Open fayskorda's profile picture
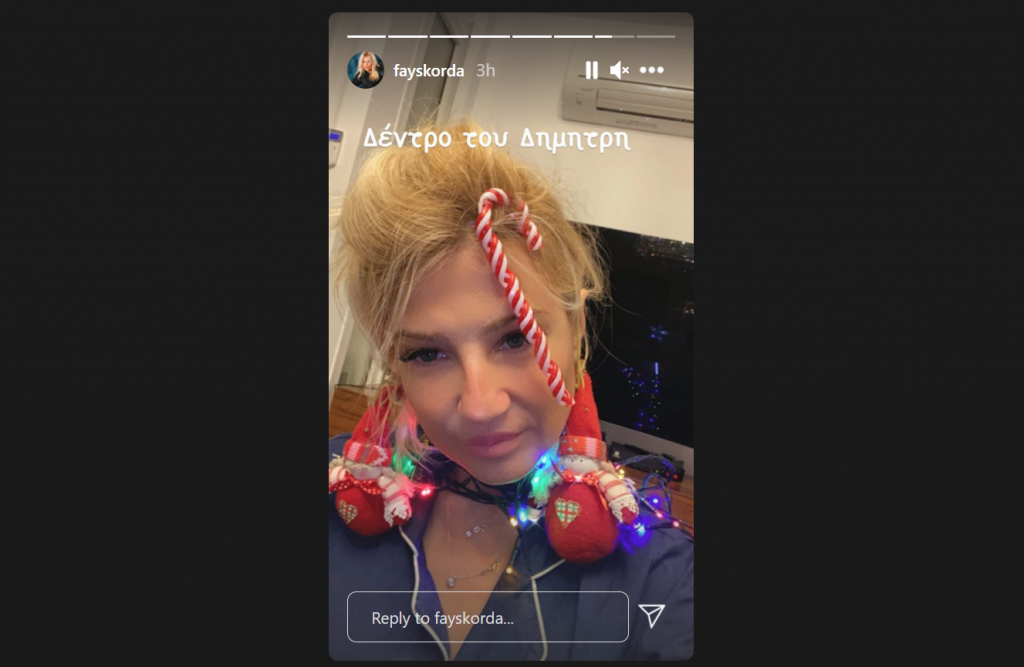1024x667 pixels. pos(365,70)
